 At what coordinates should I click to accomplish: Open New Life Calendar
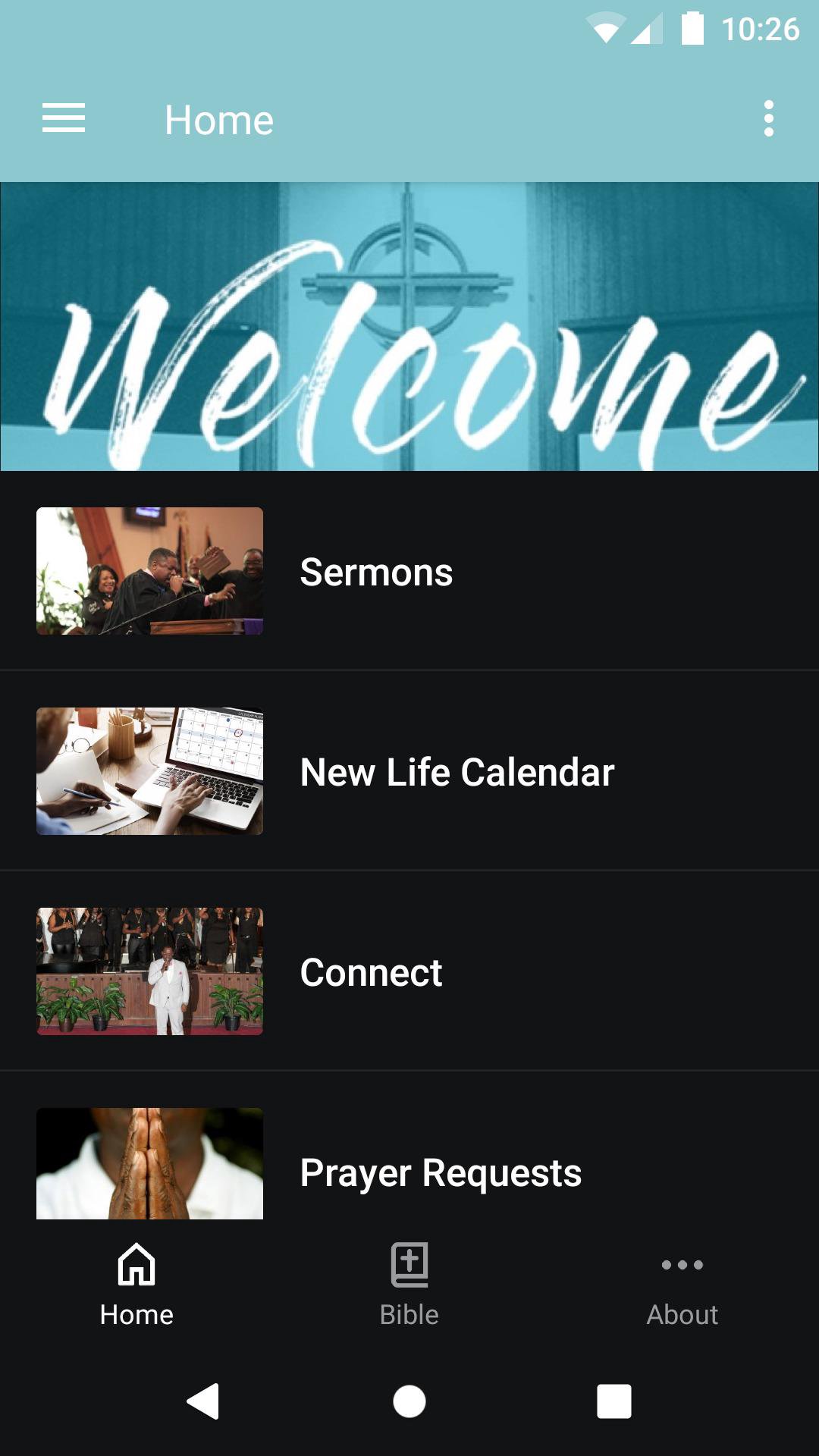tap(409, 772)
